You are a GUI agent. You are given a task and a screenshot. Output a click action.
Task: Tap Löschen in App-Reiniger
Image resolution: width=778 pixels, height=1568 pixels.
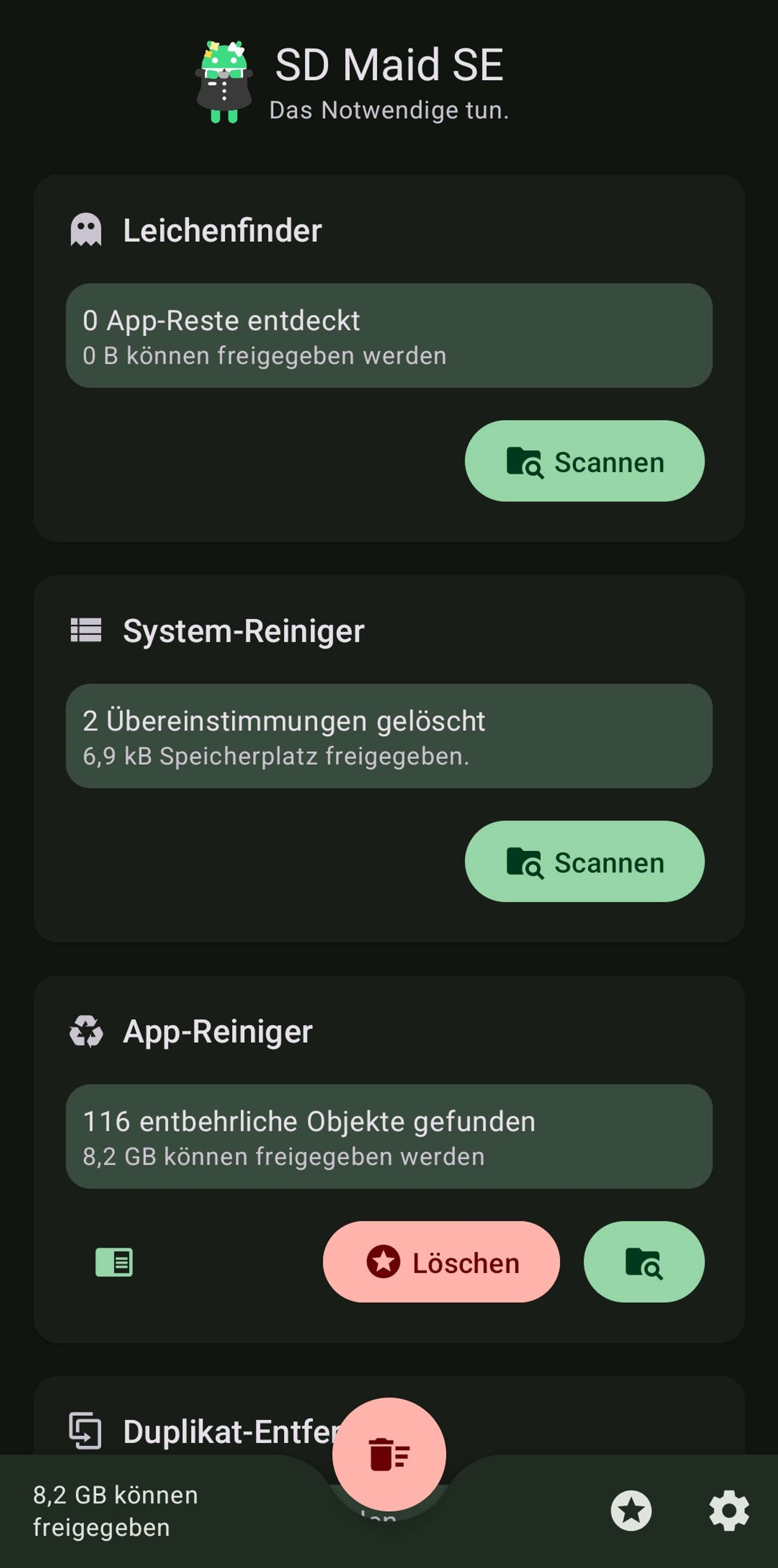[441, 1262]
